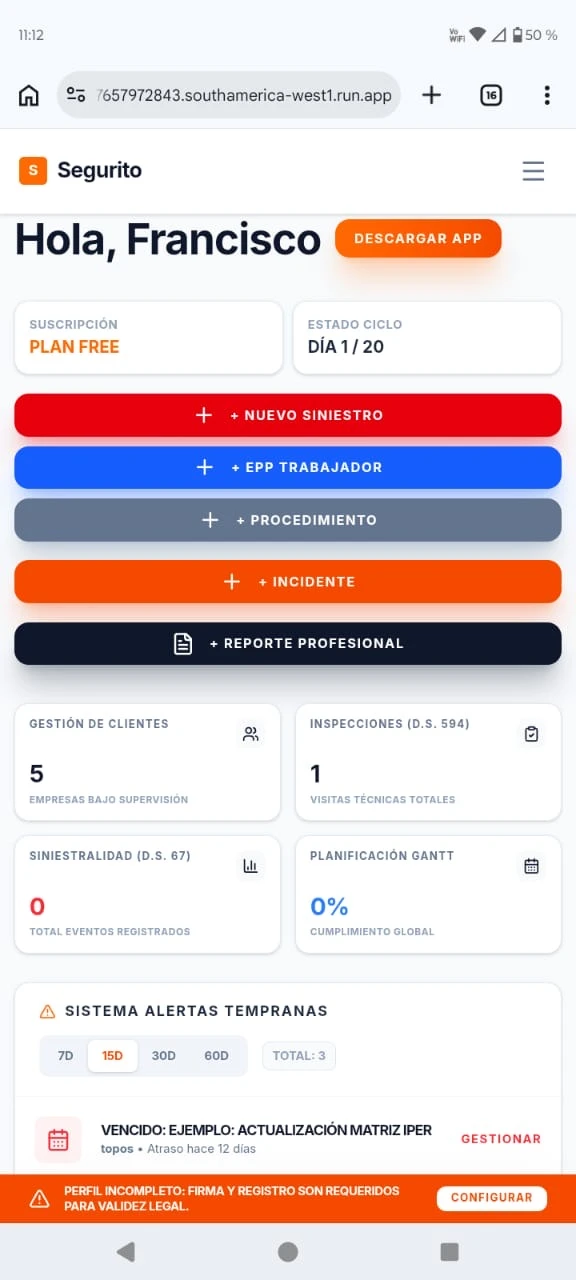The width and height of the screenshot is (576, 1280).
Task: Select the 30D alerts range
Action: (x=163, y=1055)
